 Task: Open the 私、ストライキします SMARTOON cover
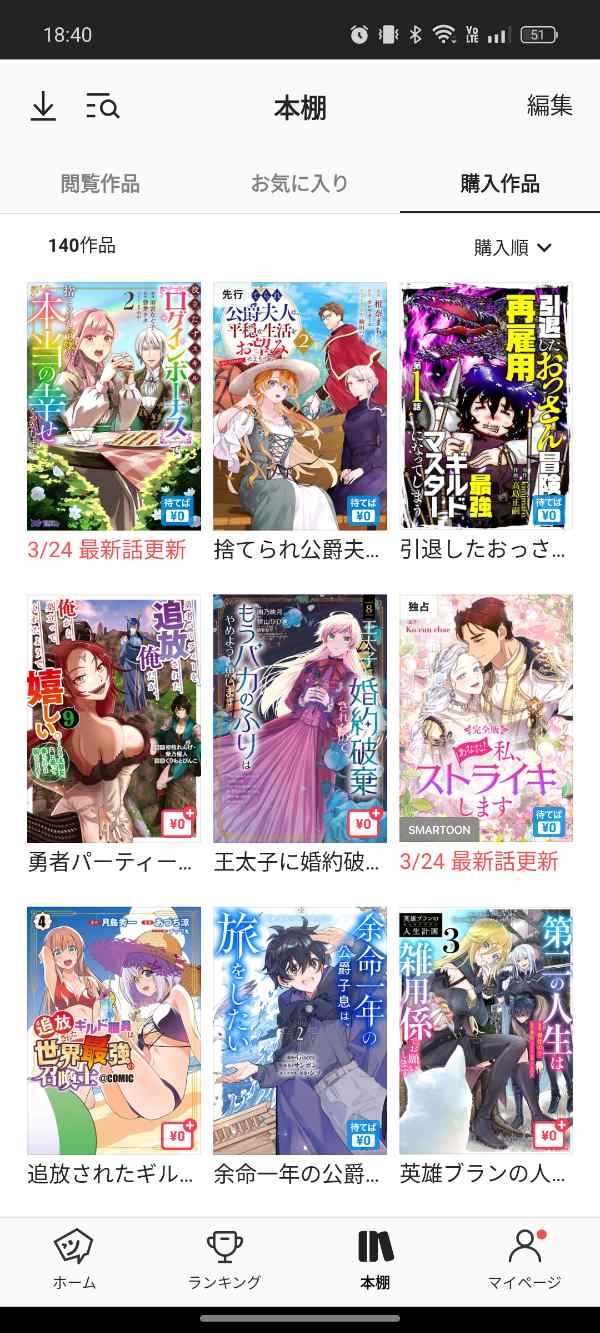tap(486, 718)
